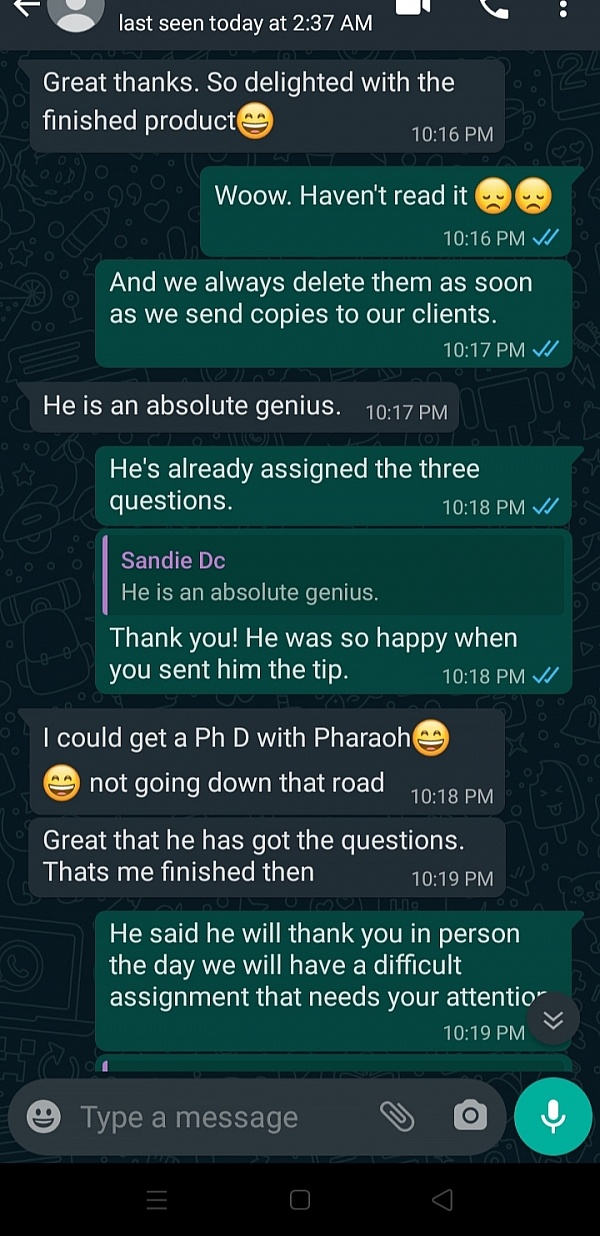600x1236 pixels.
Task: Start a voice call with this contact
Action: 493,8
